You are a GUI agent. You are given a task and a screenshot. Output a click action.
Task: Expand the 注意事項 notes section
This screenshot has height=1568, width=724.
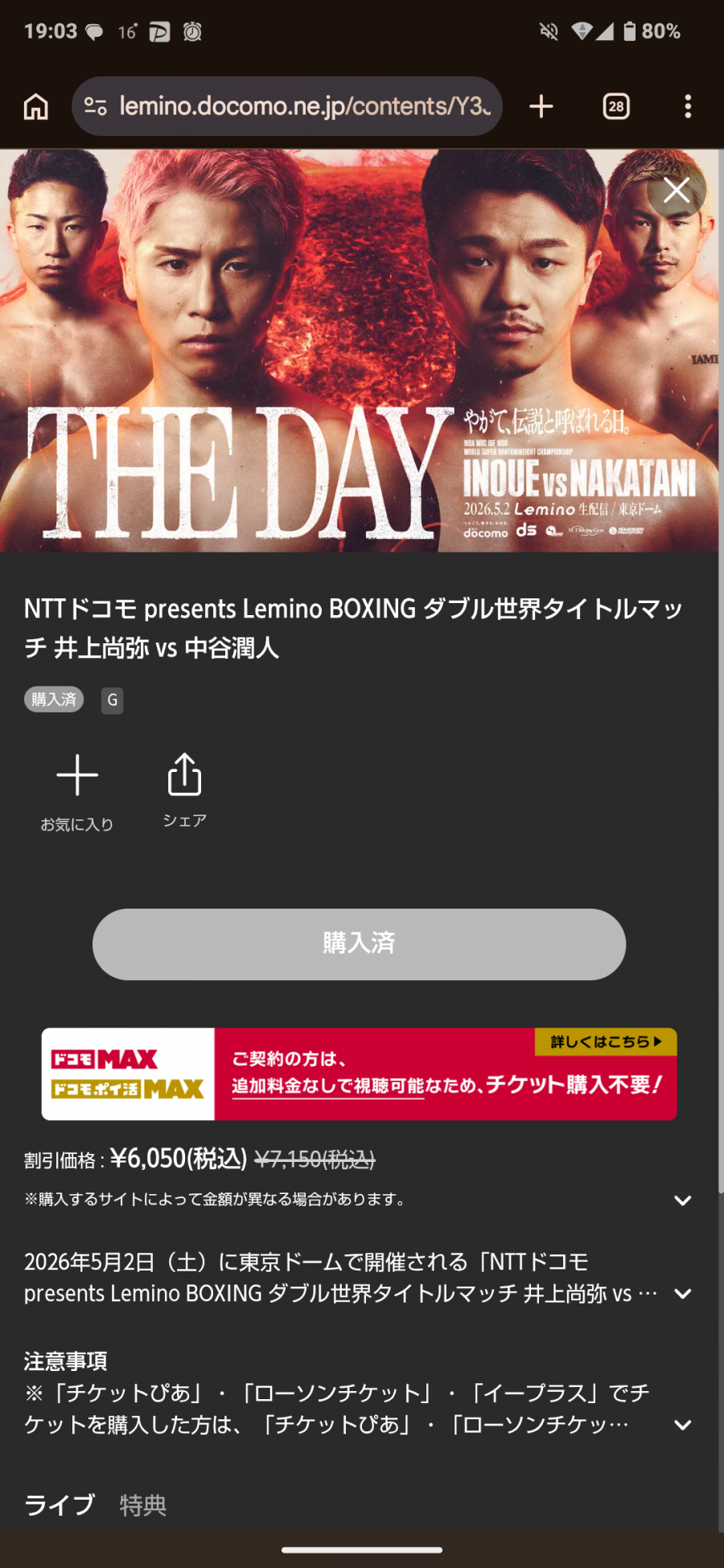click(682, 1425)
